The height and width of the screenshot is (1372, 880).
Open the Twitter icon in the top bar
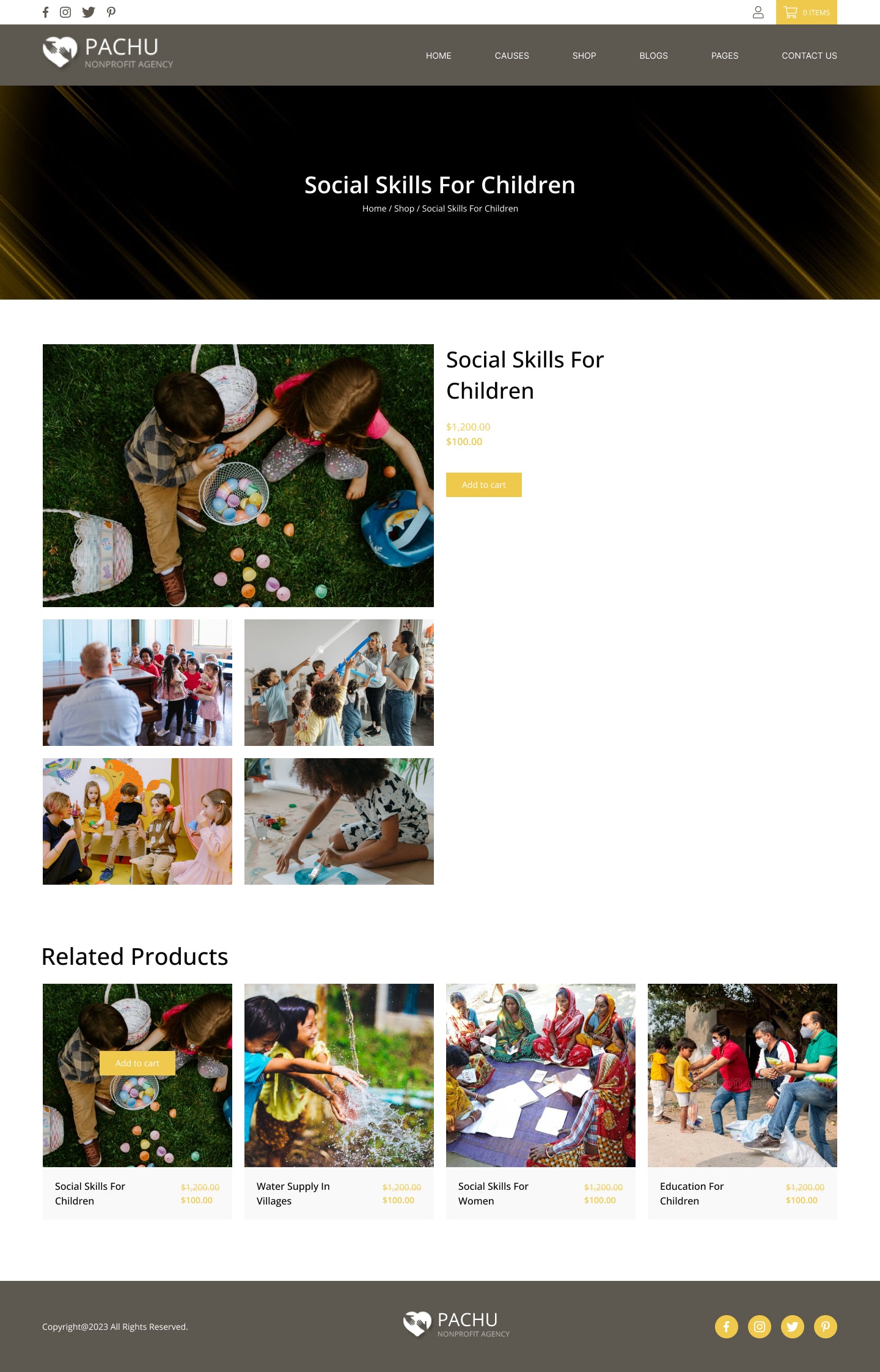tap(89, 12)
